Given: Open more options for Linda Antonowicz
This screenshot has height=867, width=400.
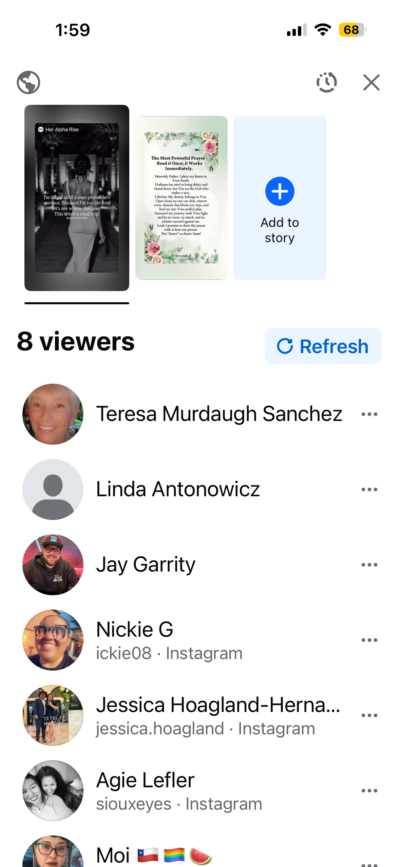Looking at the screenshot, I should 369,489.
